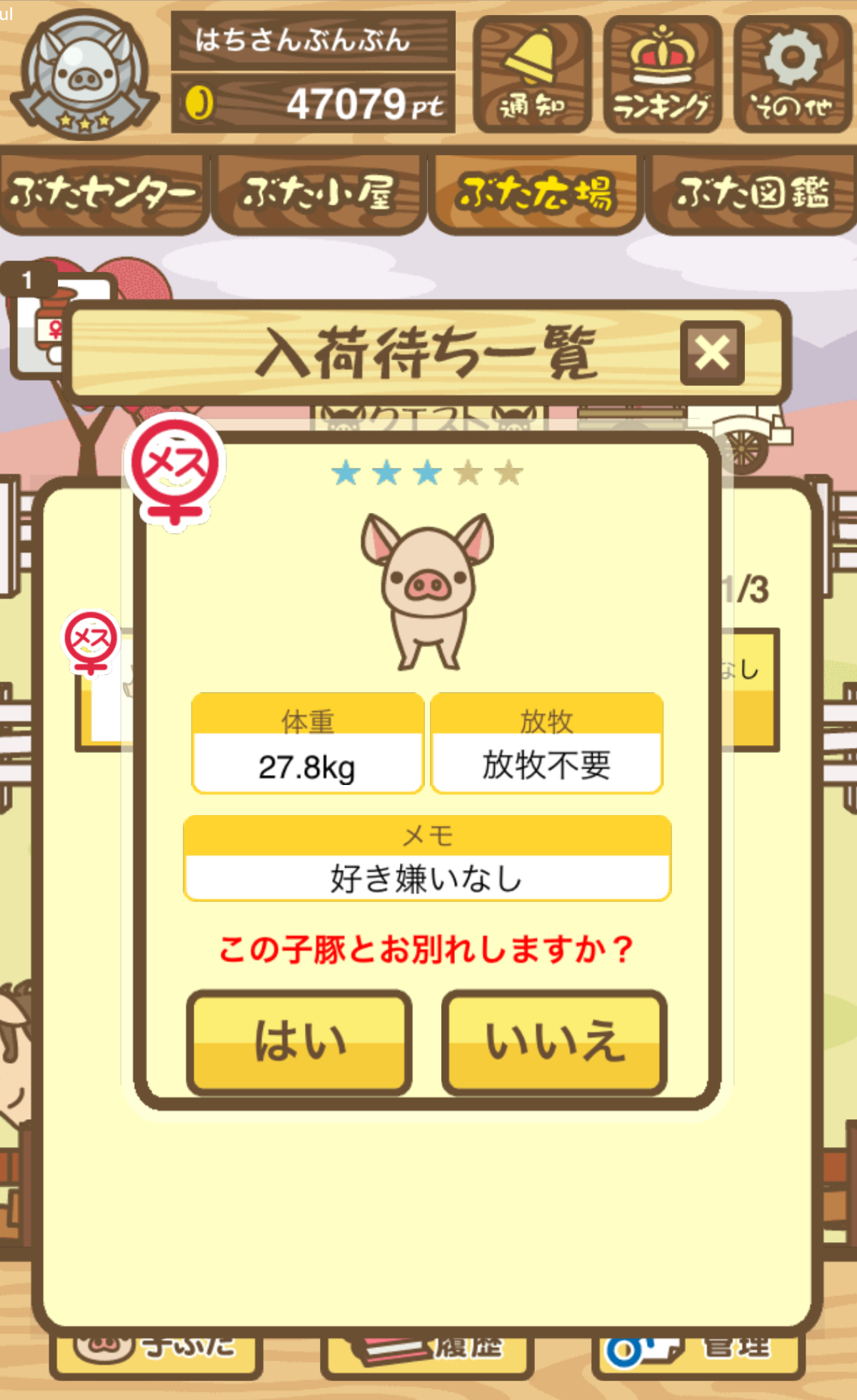Open the ランキング crown button

pyautogui.click(x=662, y=74)
